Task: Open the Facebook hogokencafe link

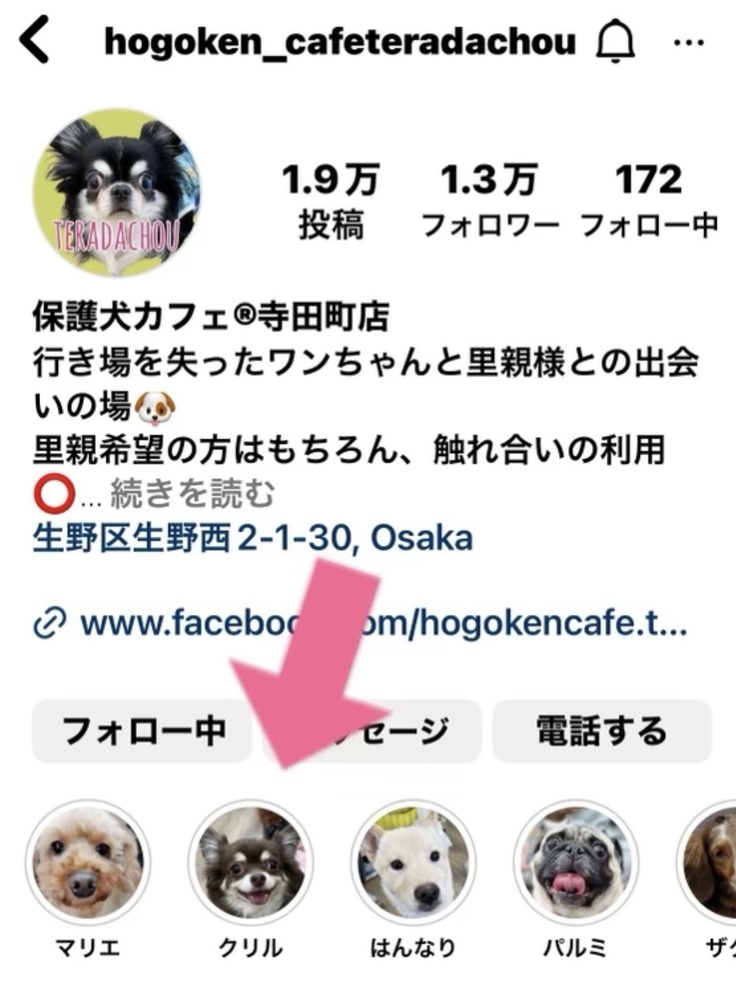Action: click(x=380, y=624)
